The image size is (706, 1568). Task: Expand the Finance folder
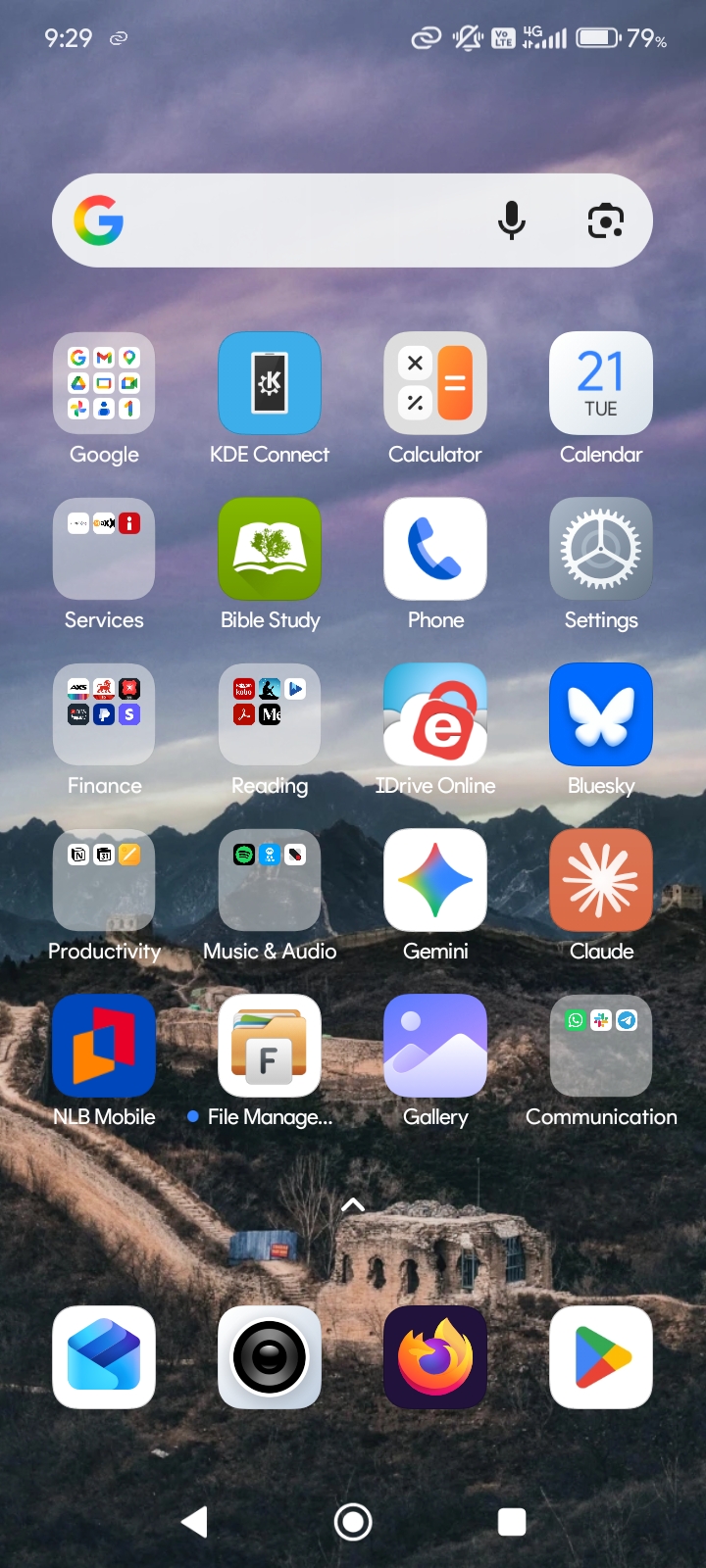click(104, 714)
